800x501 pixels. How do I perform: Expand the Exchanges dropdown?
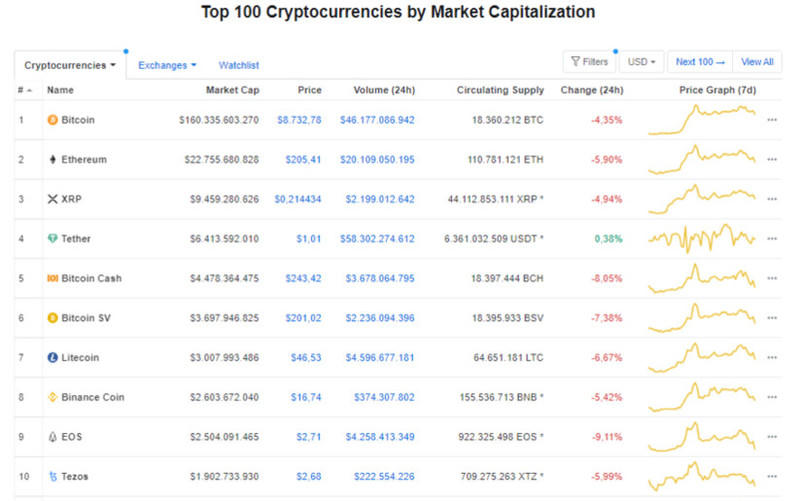tap(167, 65)
